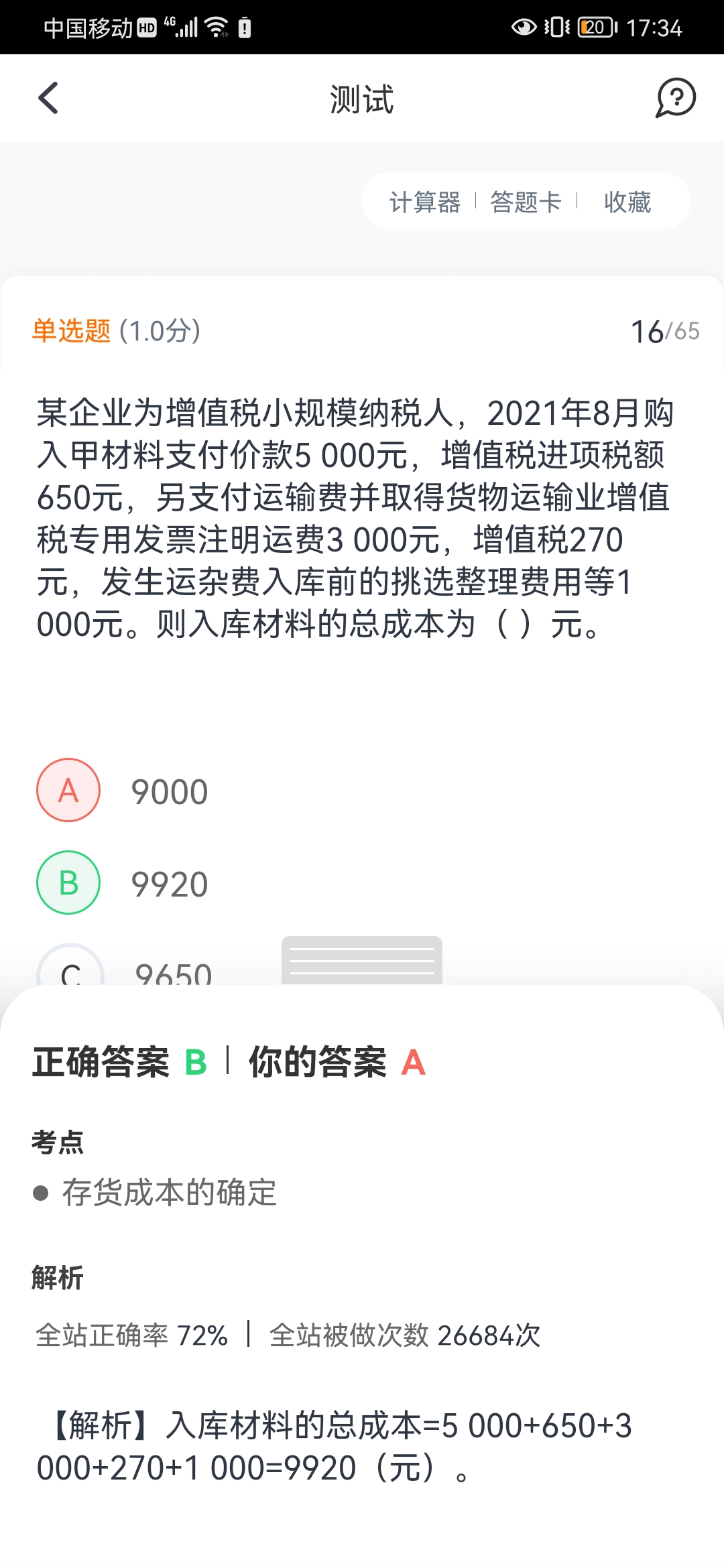Open the 计算器 calculator
Screen dimensions: 724x1568
coord(425,202)
